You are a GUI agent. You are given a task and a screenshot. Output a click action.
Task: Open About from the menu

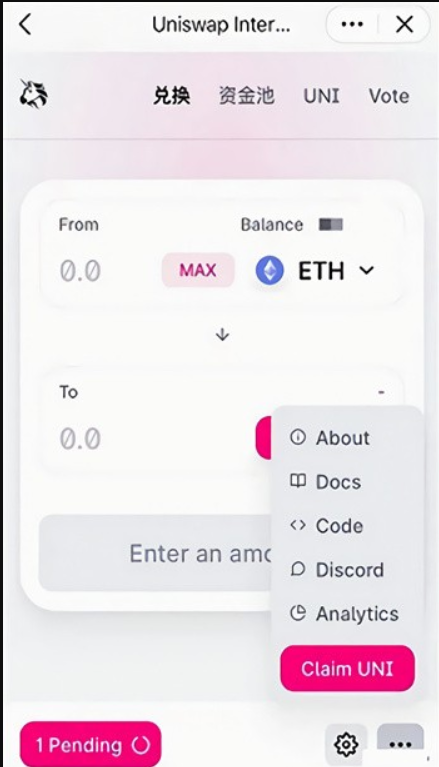(330, 438)
